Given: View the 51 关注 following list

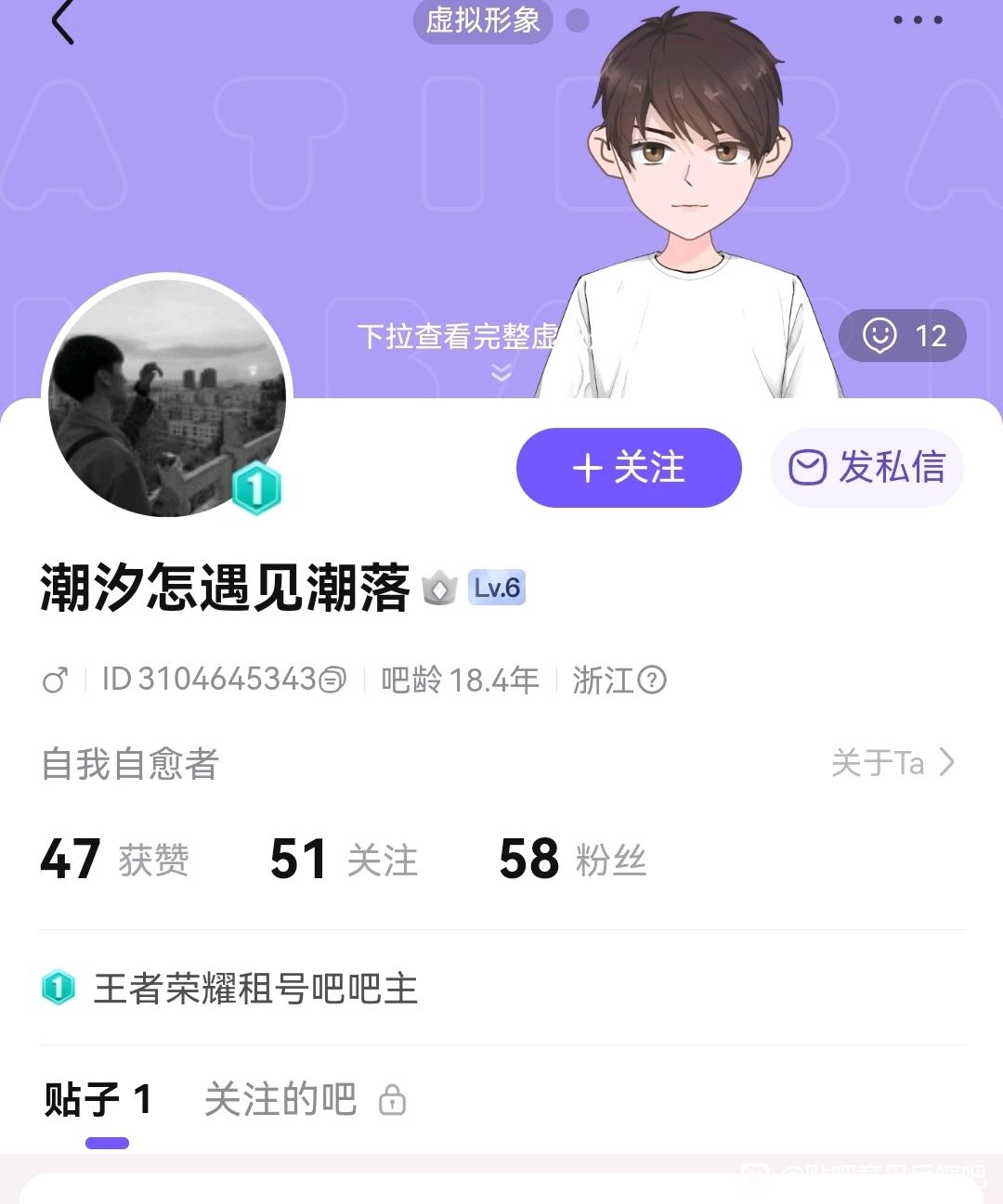Looking at the screenshot, I should 344,859.
